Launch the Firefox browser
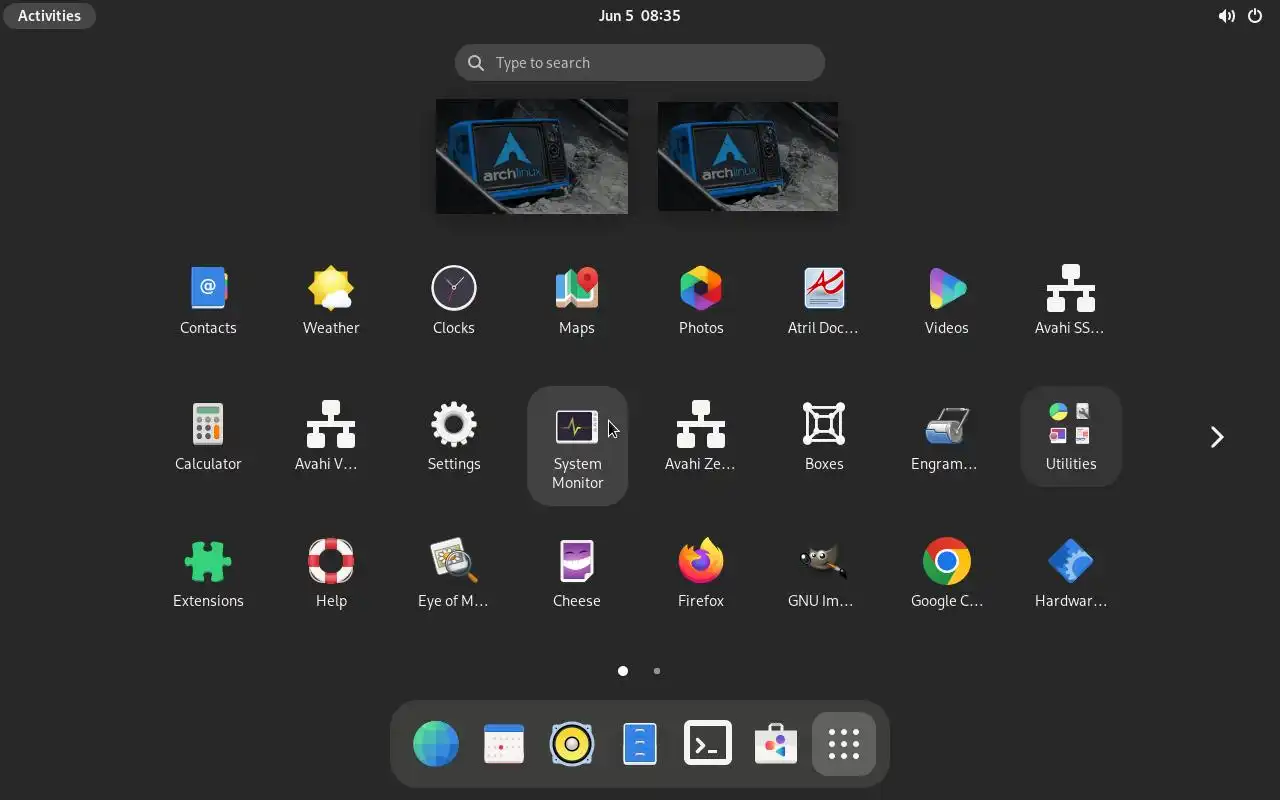 pyautogui.click(x=701, y=573)
